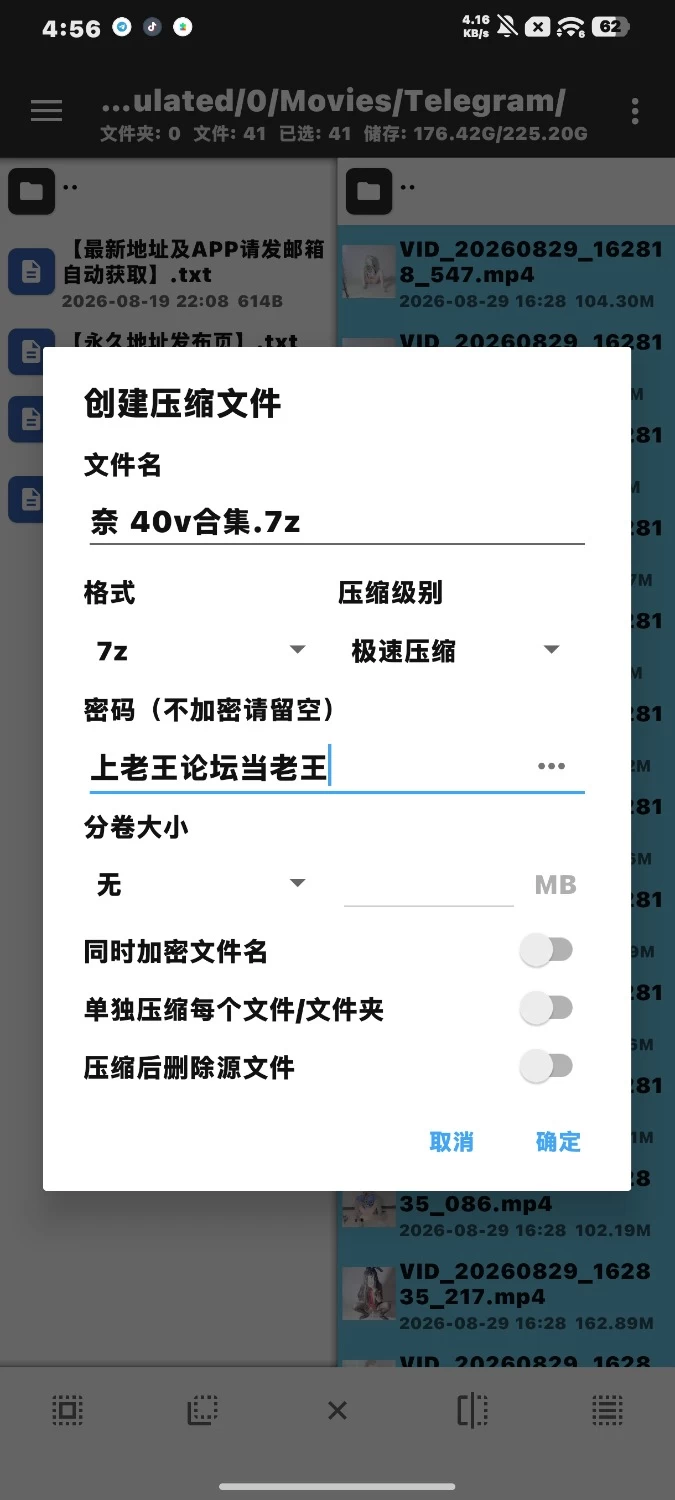Tap the MB split size field

click(x=428, y=884)
